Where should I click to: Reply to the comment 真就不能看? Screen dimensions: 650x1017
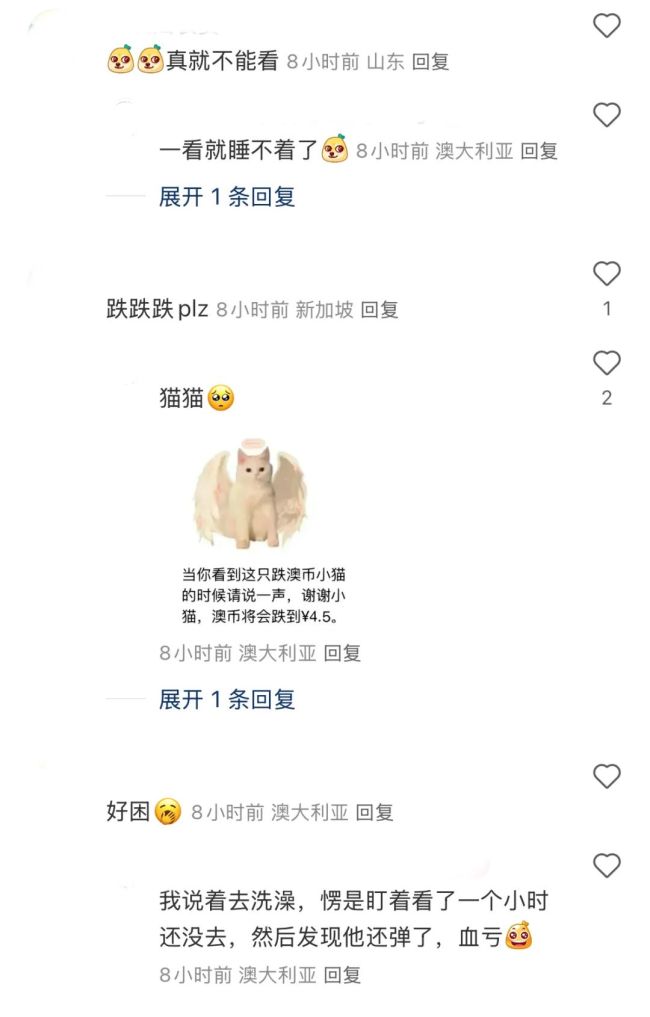click(x=431, y=62)
